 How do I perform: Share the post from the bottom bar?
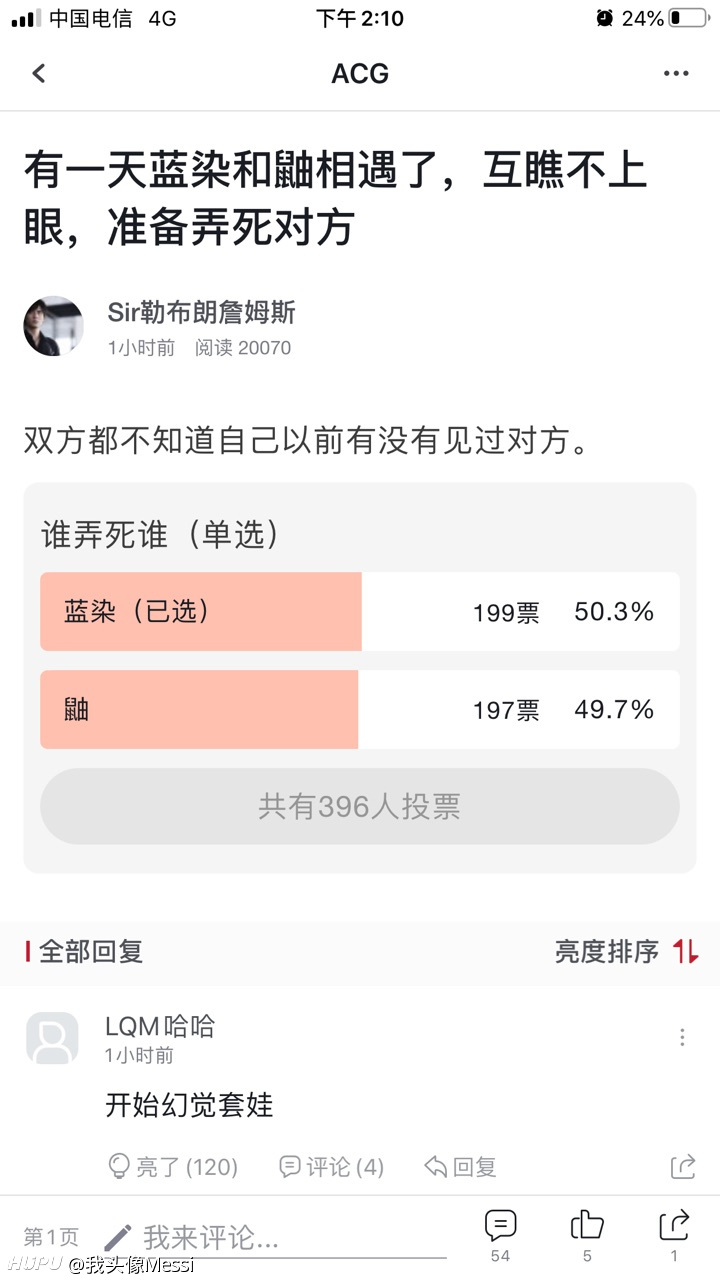(674, 1236)
